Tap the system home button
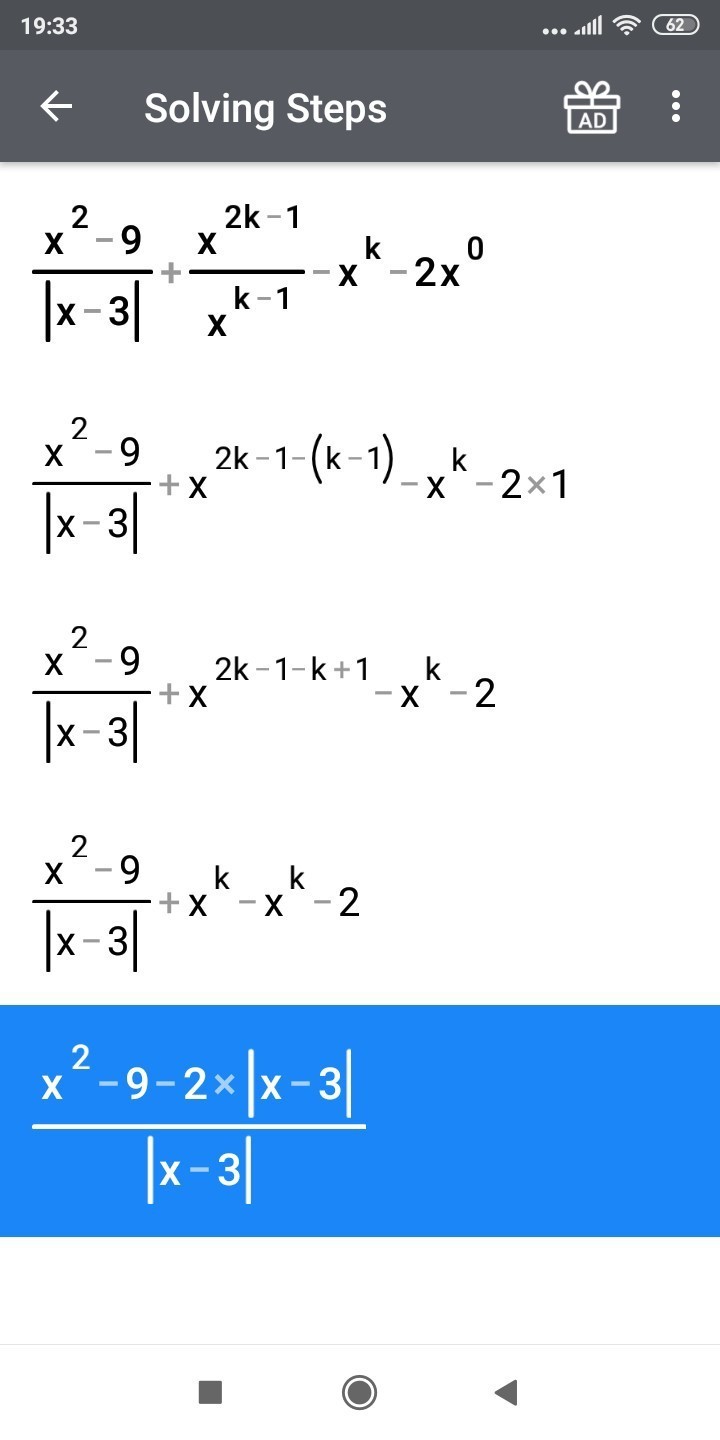This screenshot has height=1440, width=720. point(359,1391)
